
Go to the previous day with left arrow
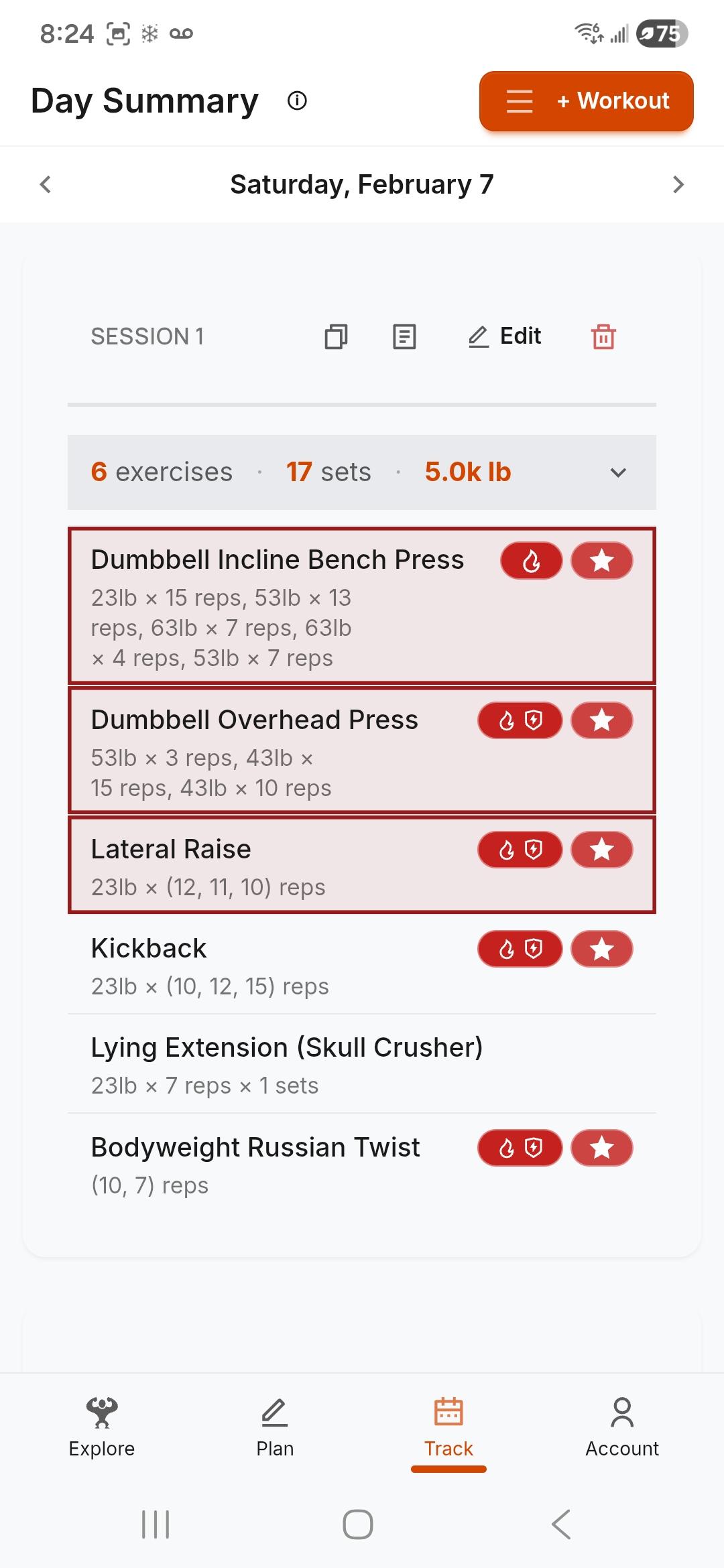click(46, 184)
